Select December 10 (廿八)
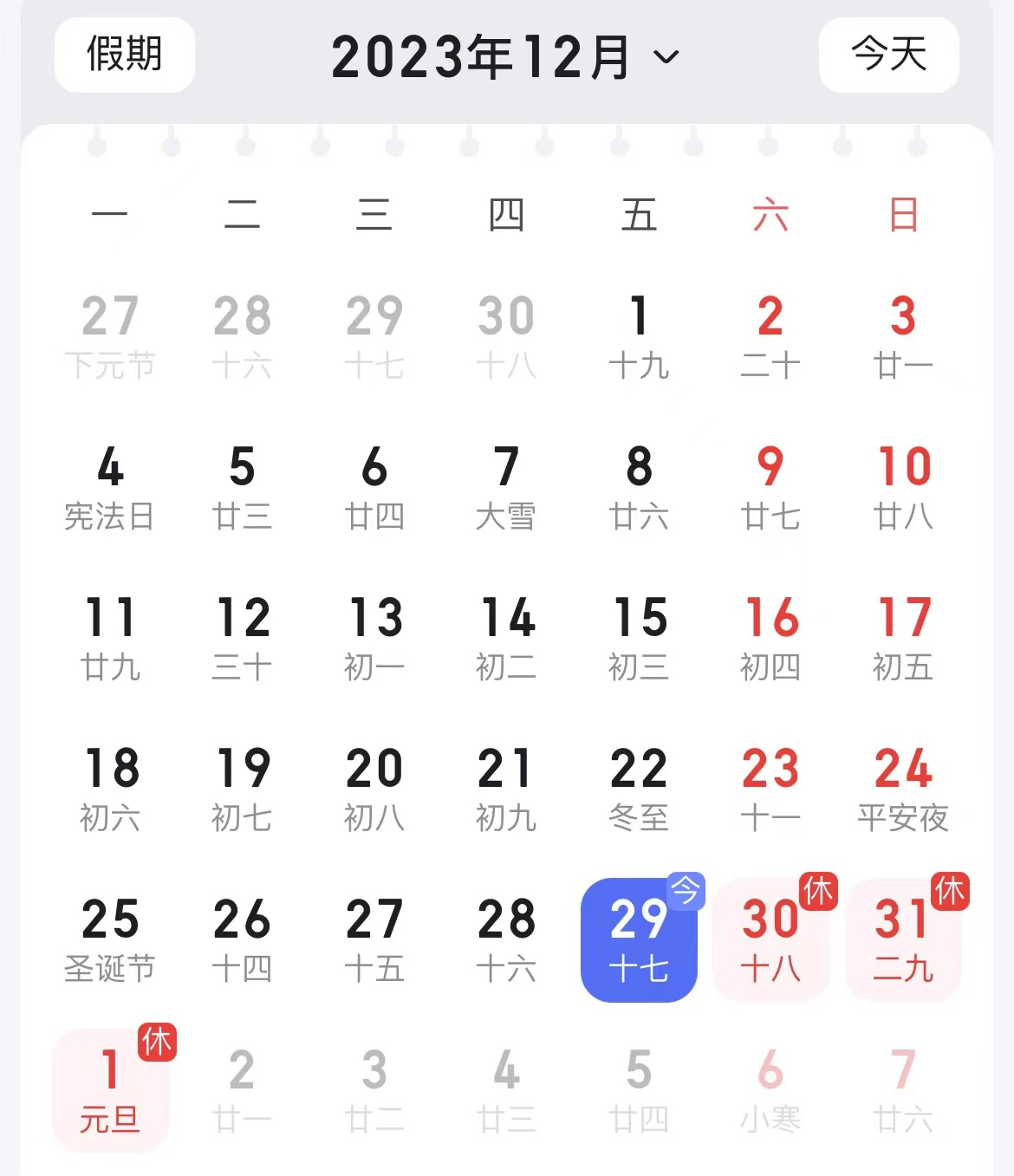The height and width of the screenshot is (1176, 1014). [903, 487]
